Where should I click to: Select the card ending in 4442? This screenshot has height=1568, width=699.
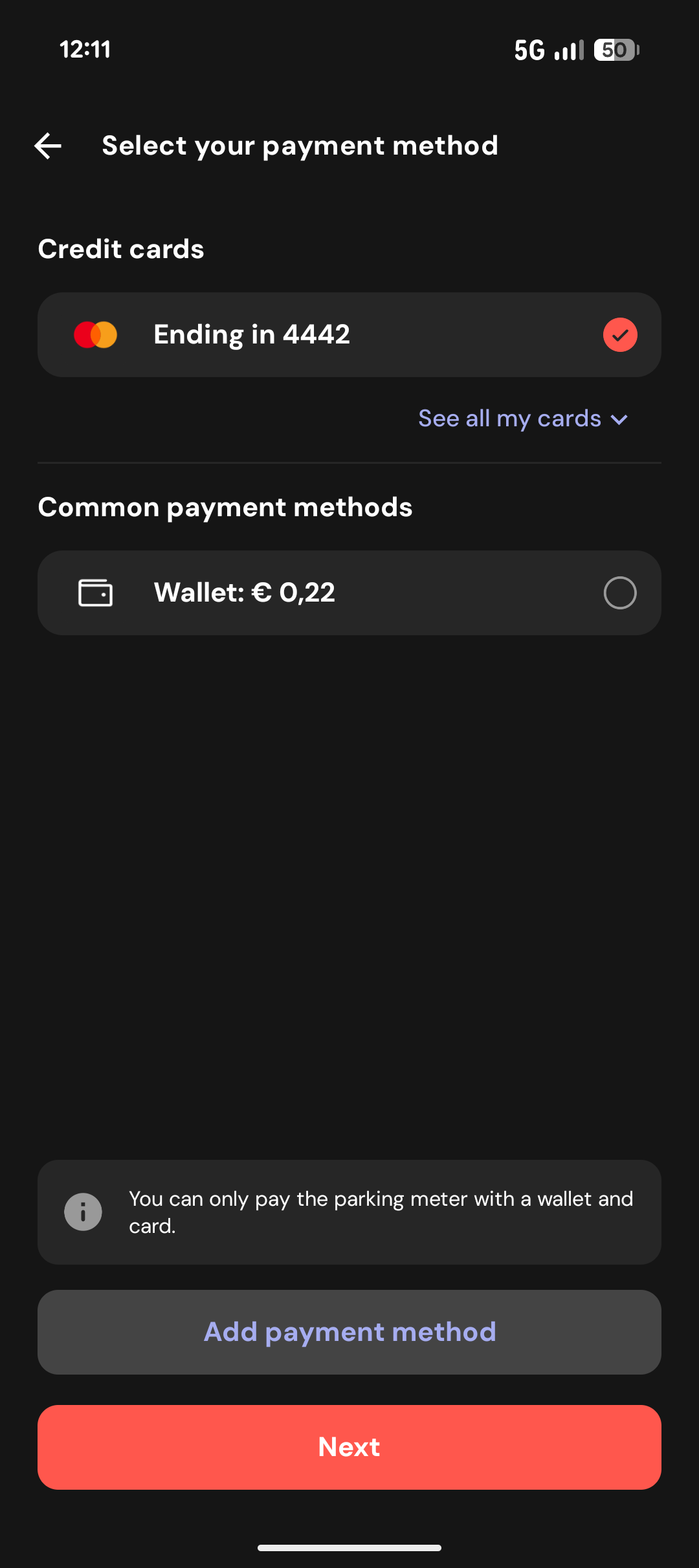tap(349, 335)
